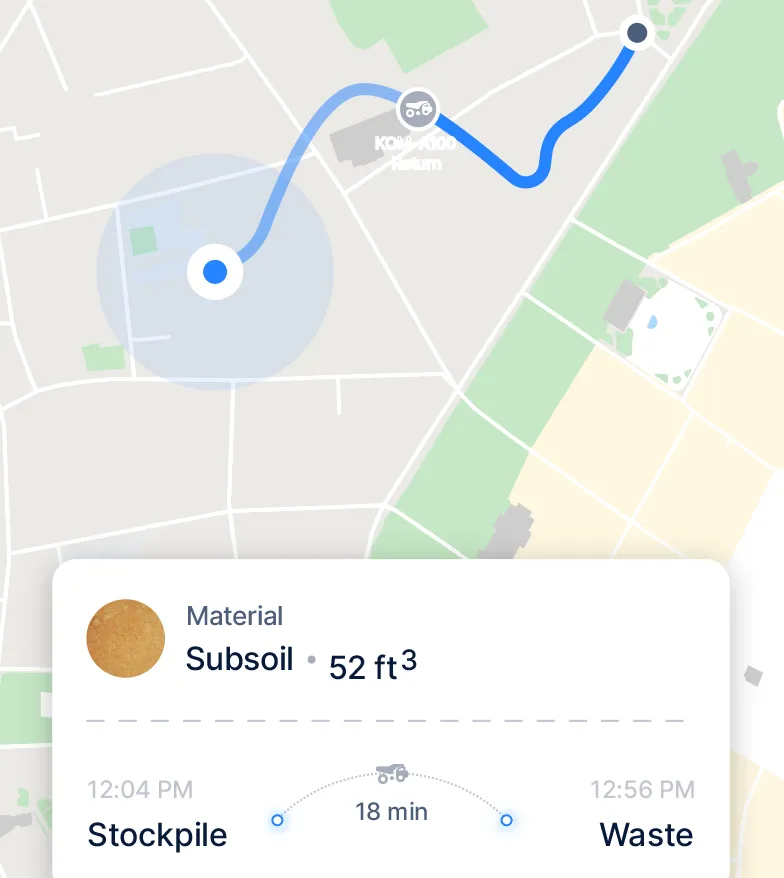The image size is (784, 878).
Task: Open the Subsoil material details
Action: (x=239, y=659)
